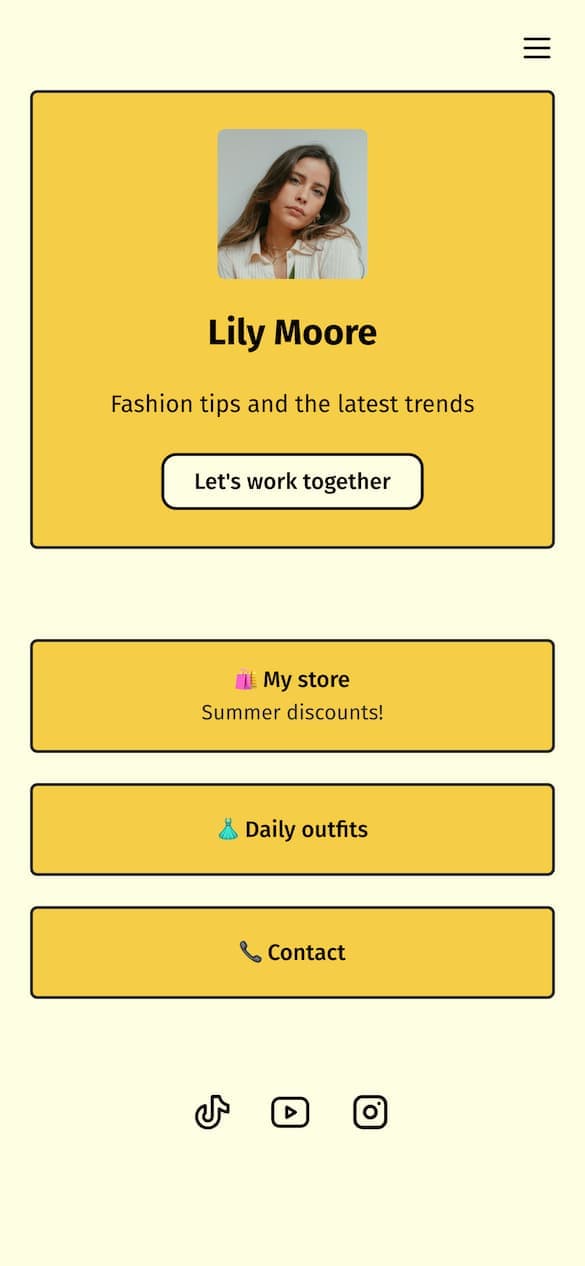The height and width of the screenshot is (1266, 585).
Task: Visit the TikTok profile
Action: [212, 1112]
